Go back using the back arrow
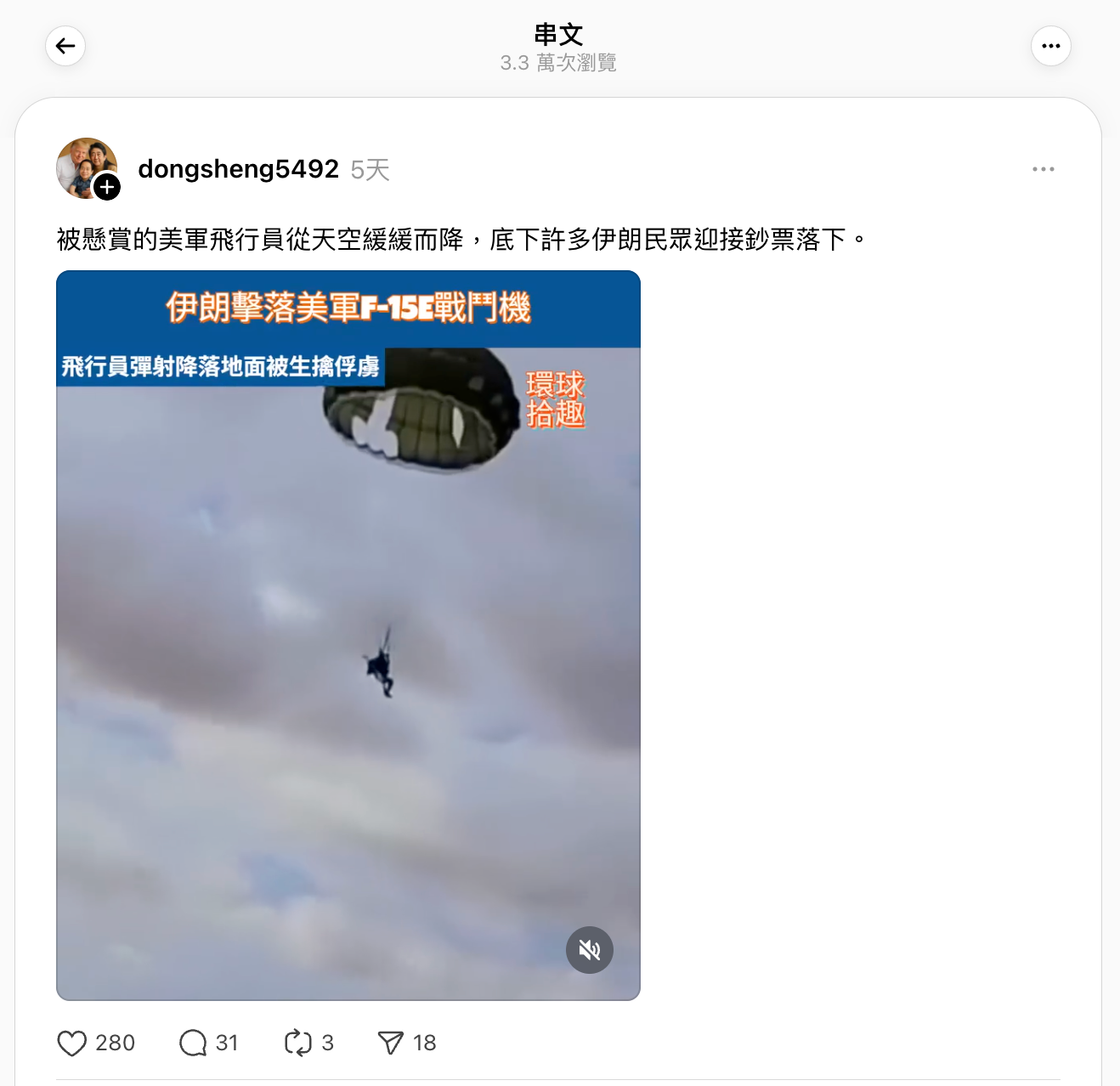 coord(65,46)
